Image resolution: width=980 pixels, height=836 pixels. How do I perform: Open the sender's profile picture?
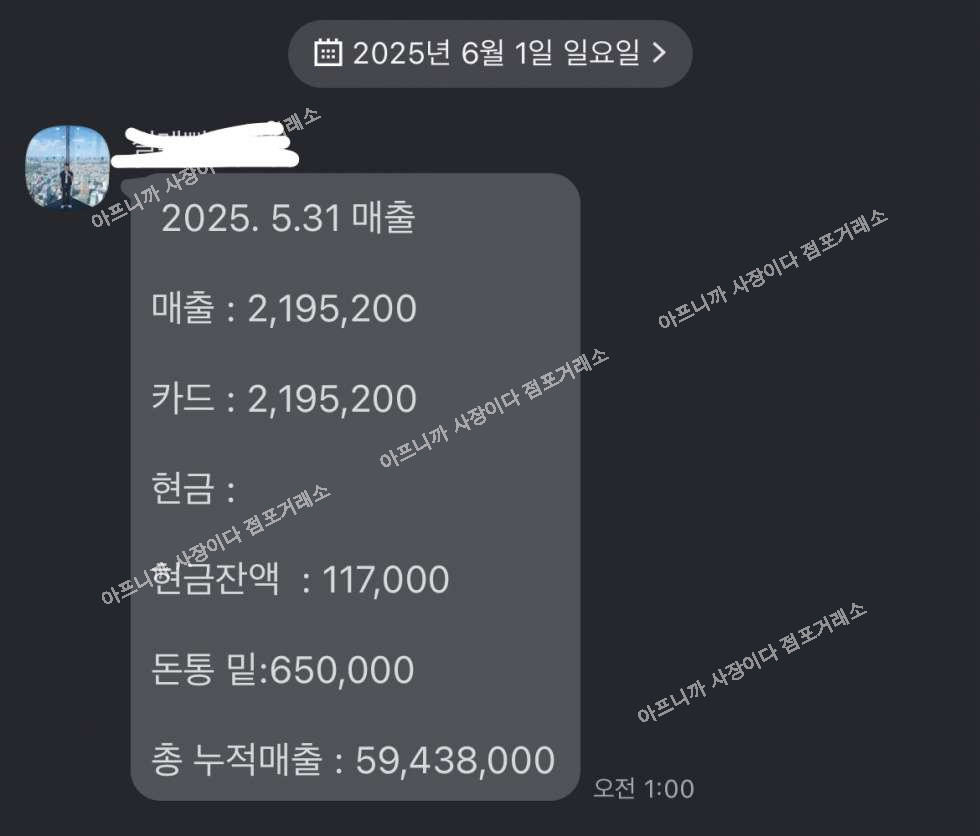[x=67, y=167]
